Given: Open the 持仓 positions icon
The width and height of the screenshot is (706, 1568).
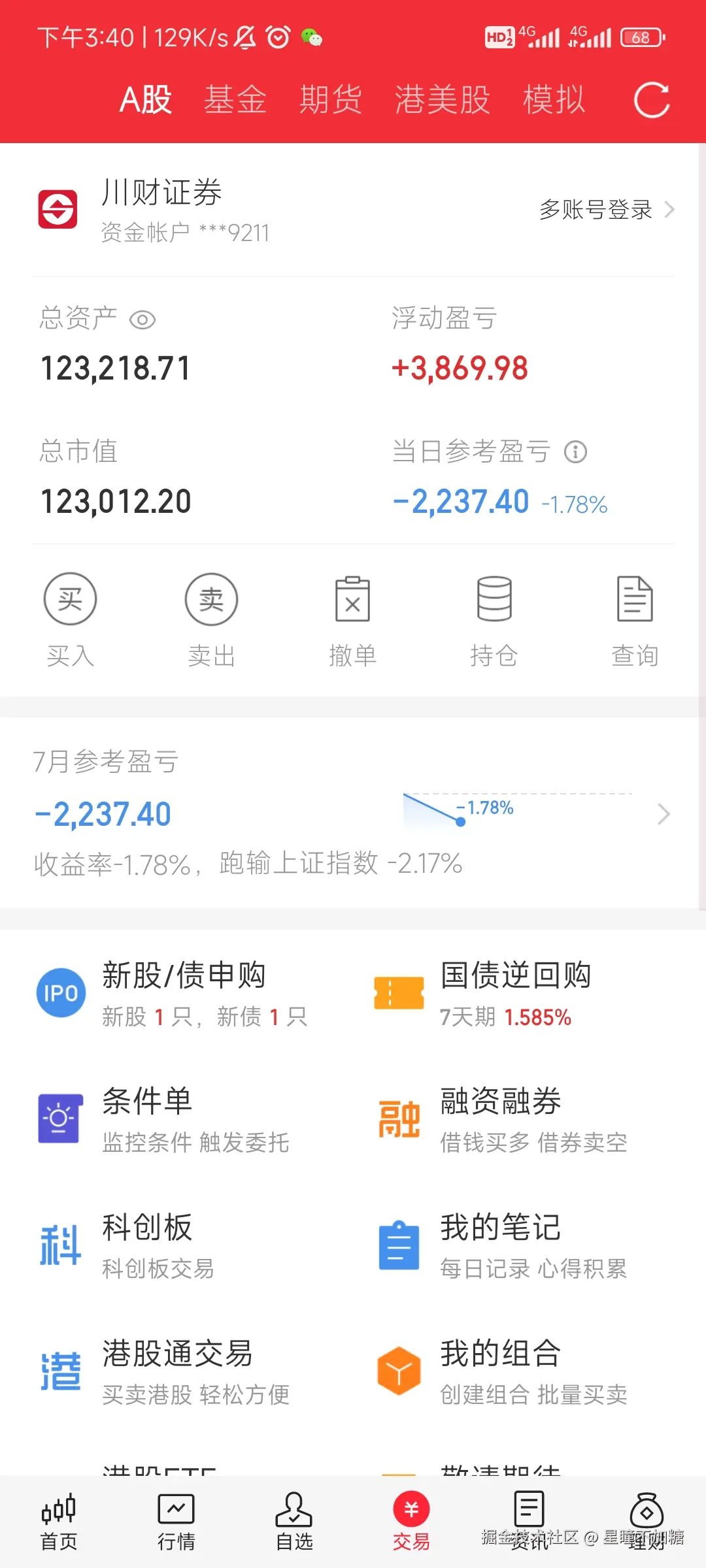Looking at the screenshot, I should [495, 599].
